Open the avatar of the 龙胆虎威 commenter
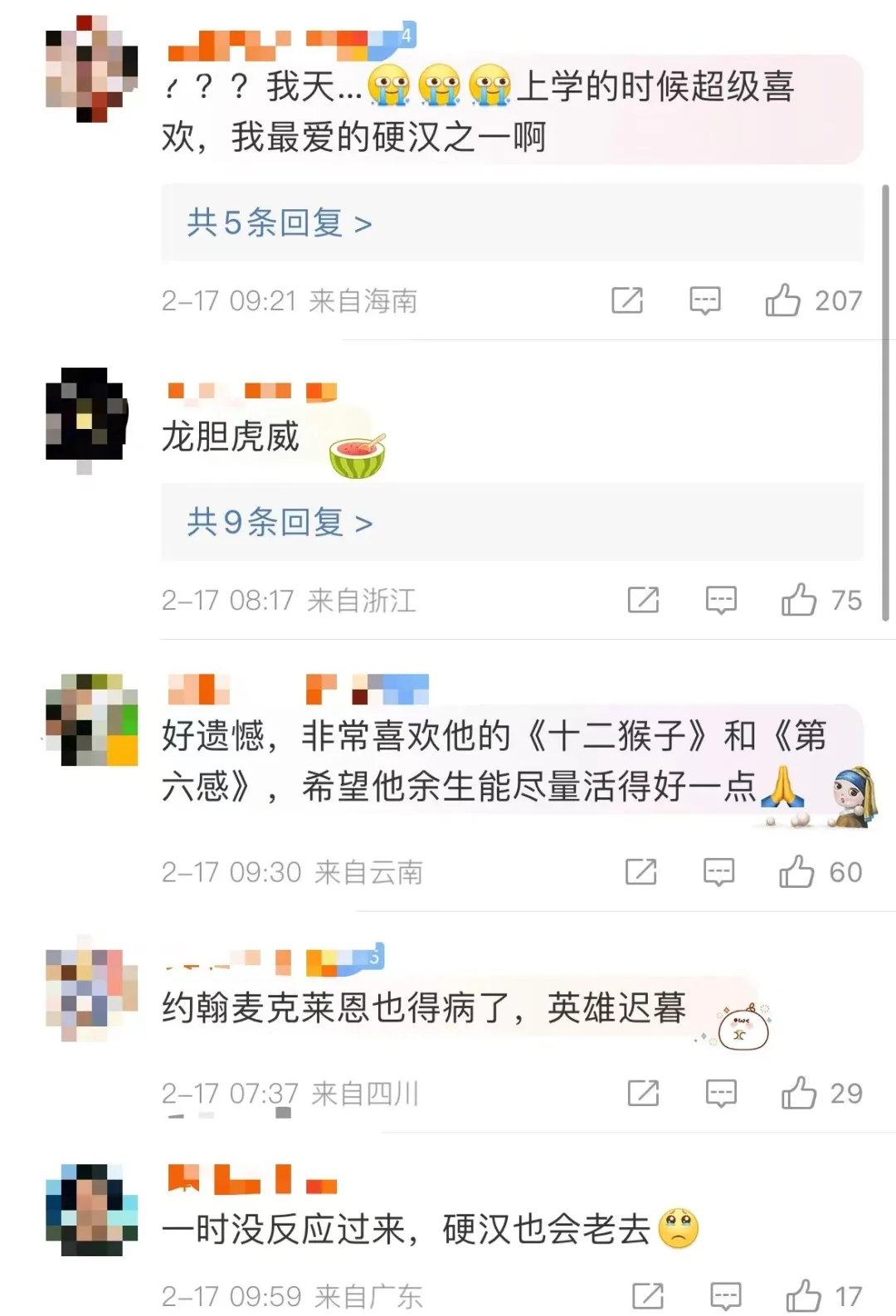This screenshot has height=1316, width=896. (87, 415)
